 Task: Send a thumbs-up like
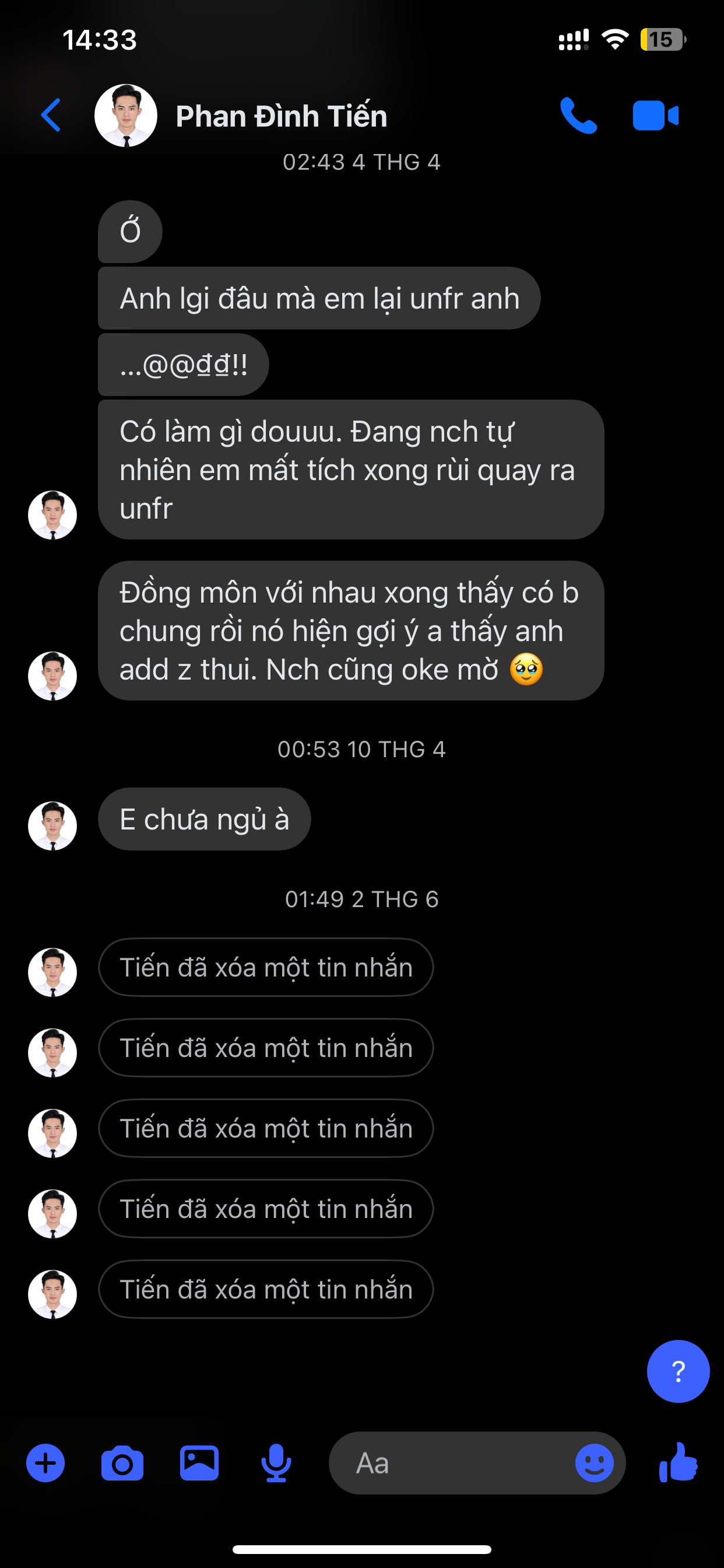click(x=679, y=1462)
